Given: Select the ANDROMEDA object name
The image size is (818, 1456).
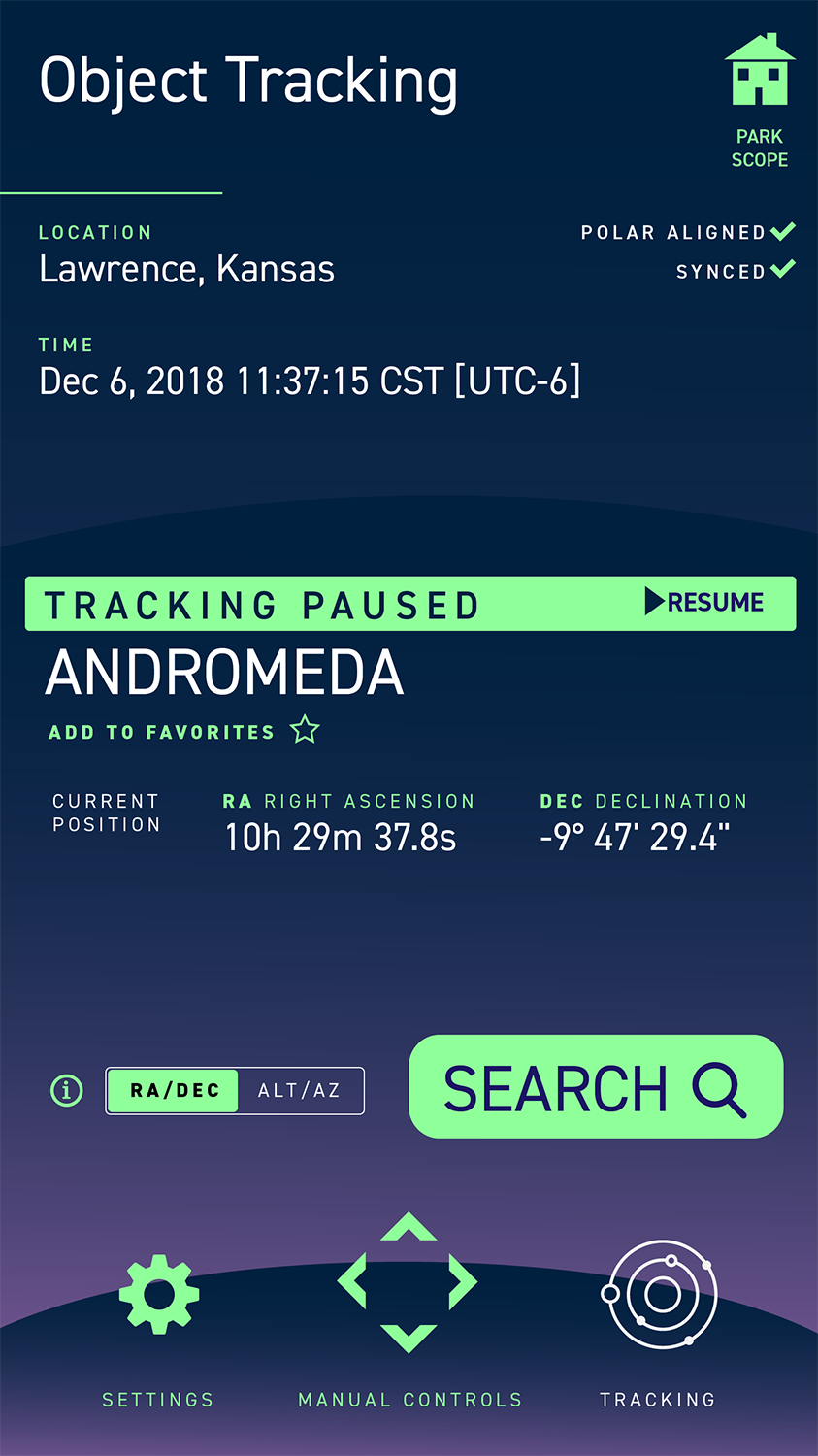Looking at the screenshot, I should [x=225, y=670].
